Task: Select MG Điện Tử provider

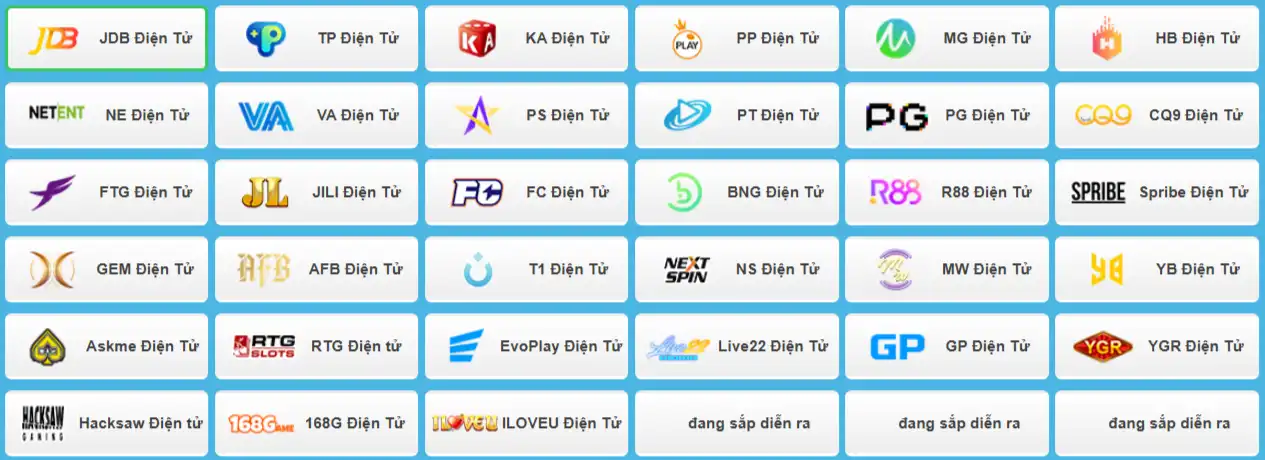Action: pyautogui.click(x=947, y=39)
